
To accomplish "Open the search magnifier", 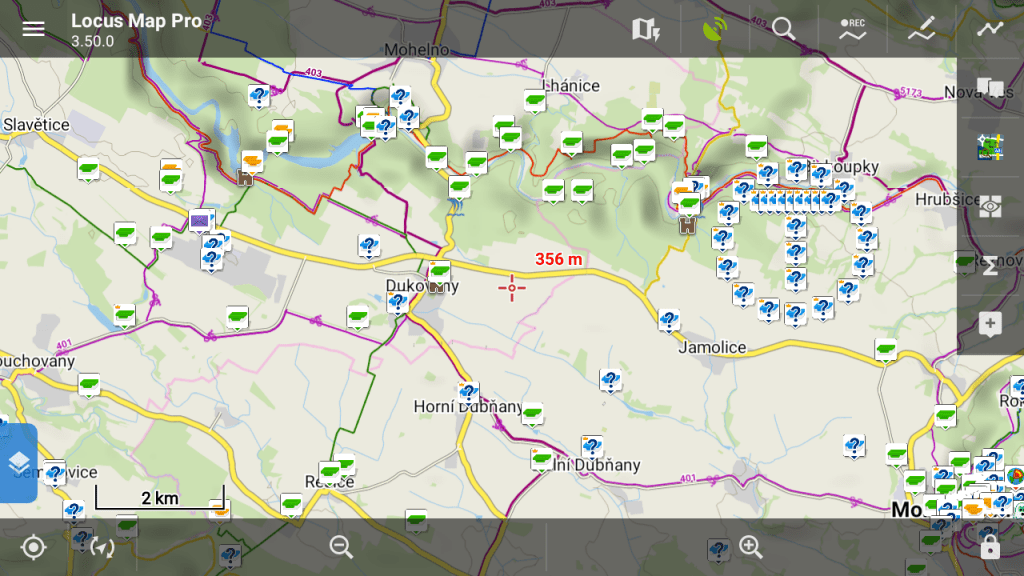I will click(783, 29).
